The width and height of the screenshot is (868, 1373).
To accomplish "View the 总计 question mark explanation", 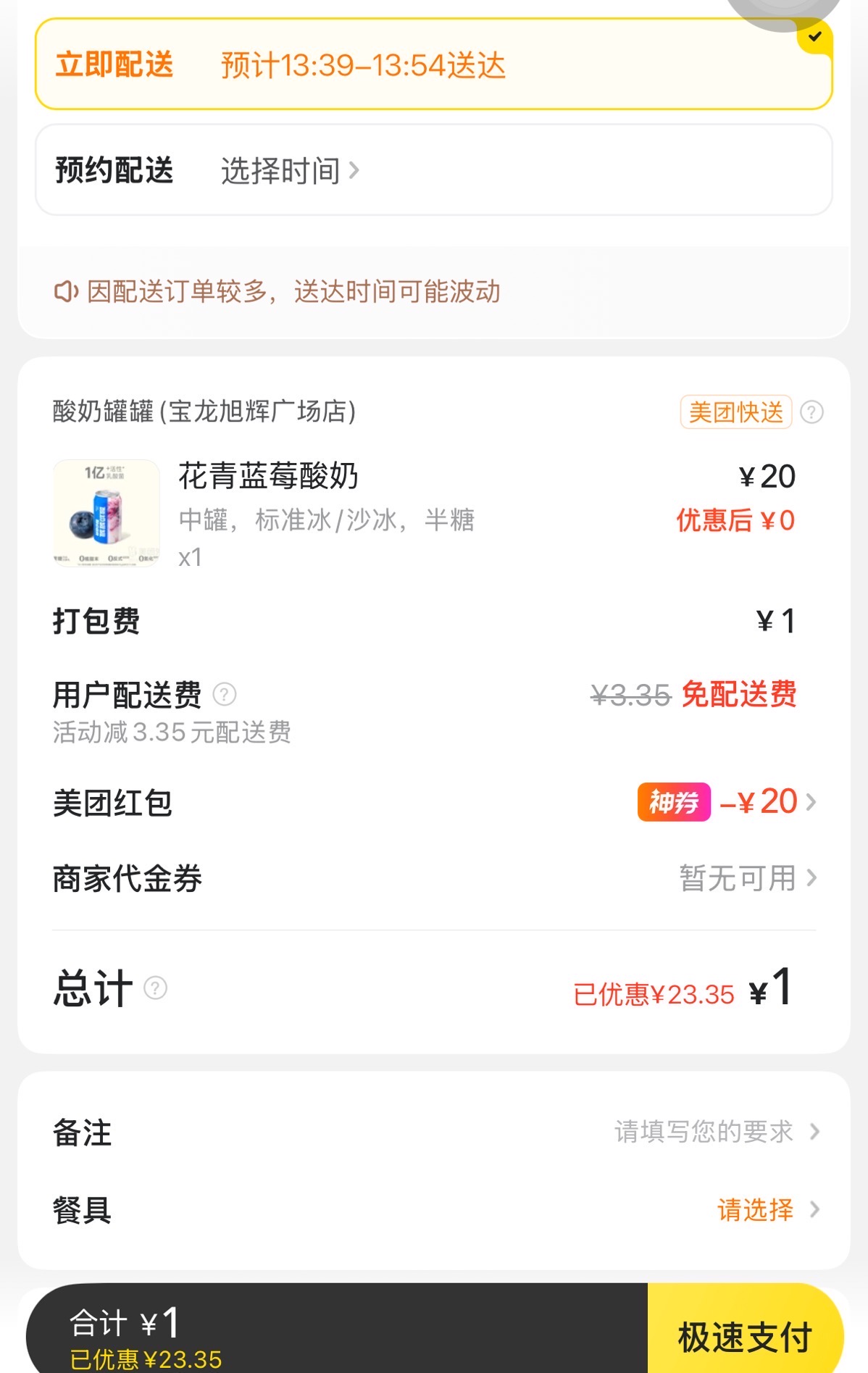I will point(156,988).
